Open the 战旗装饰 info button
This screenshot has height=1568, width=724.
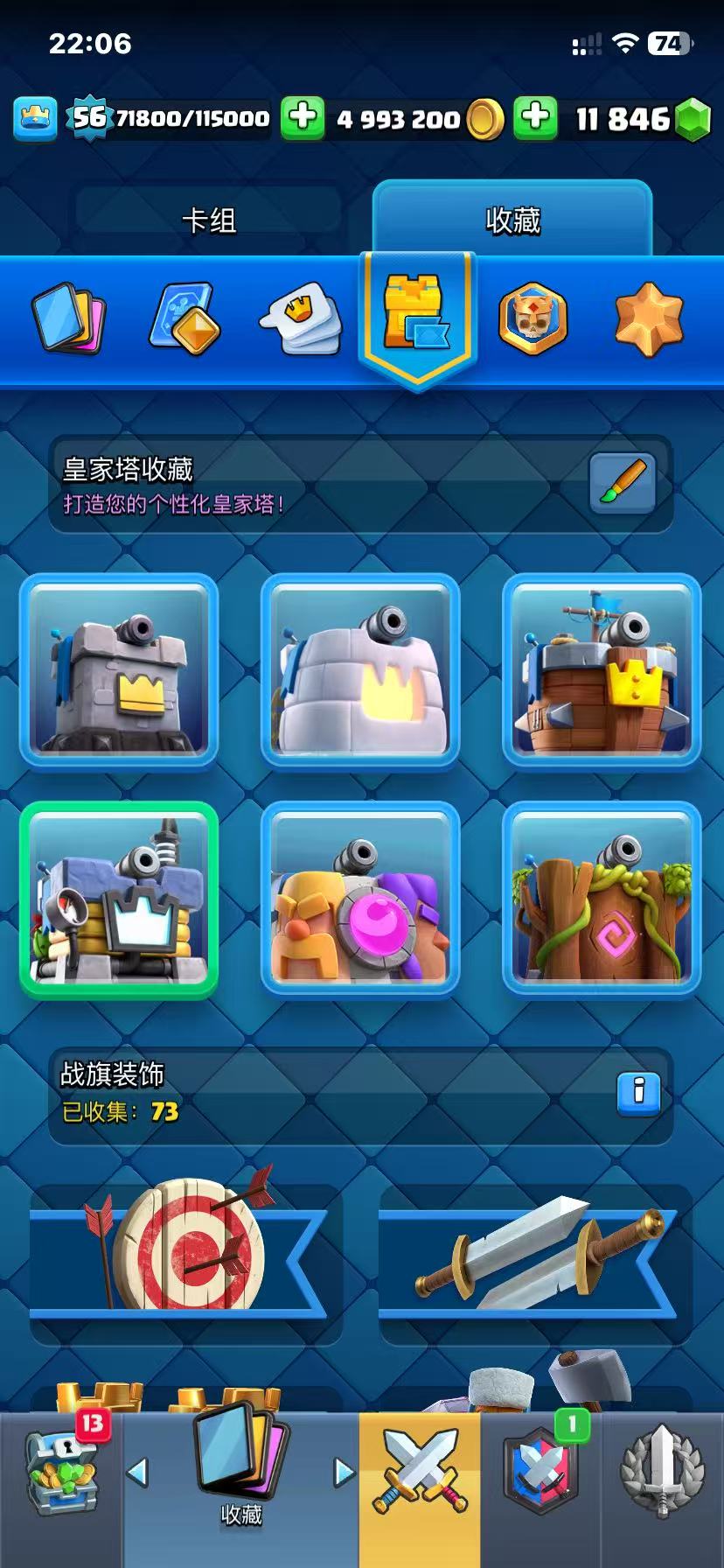[x=638, y=1092]
